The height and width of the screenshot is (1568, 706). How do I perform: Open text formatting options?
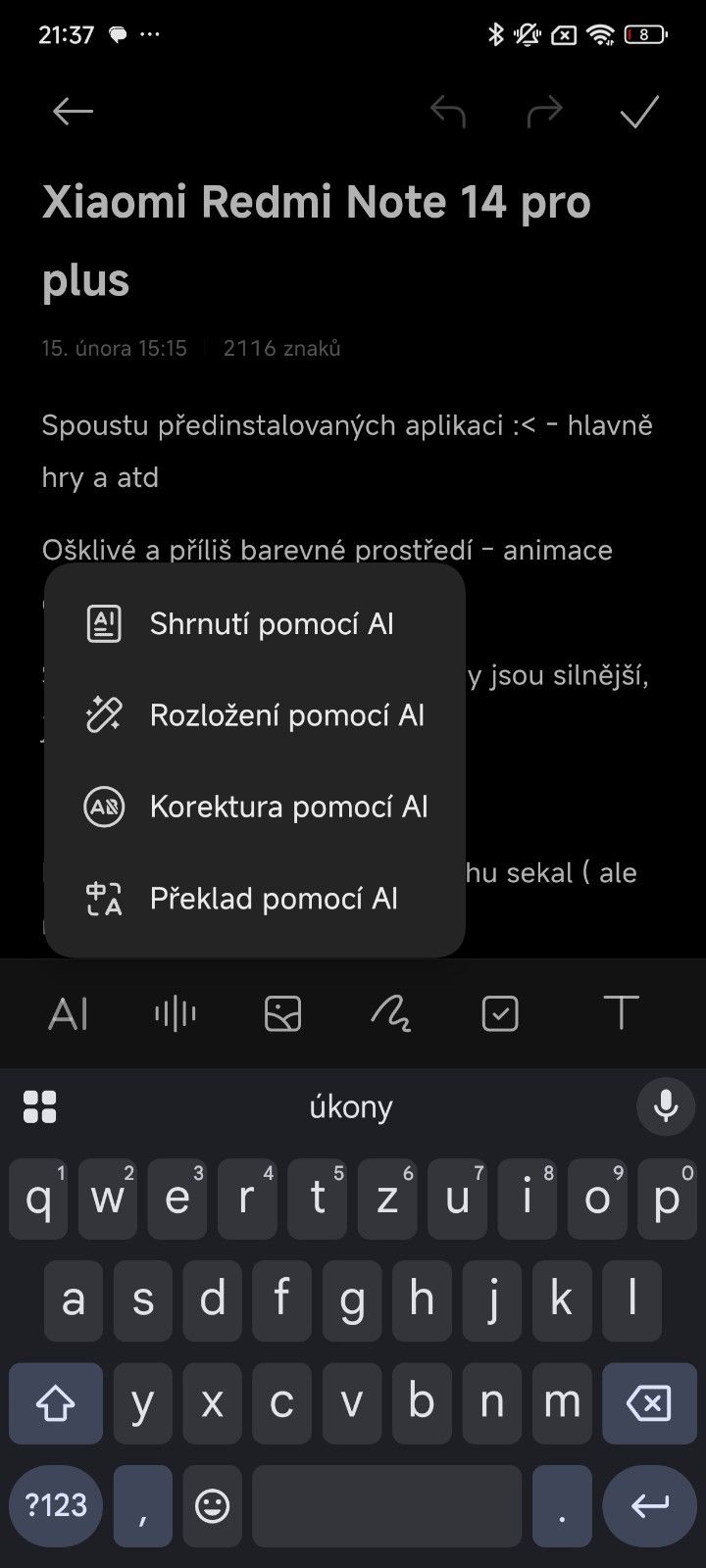pyautogui.click(x=621, y=1012)
